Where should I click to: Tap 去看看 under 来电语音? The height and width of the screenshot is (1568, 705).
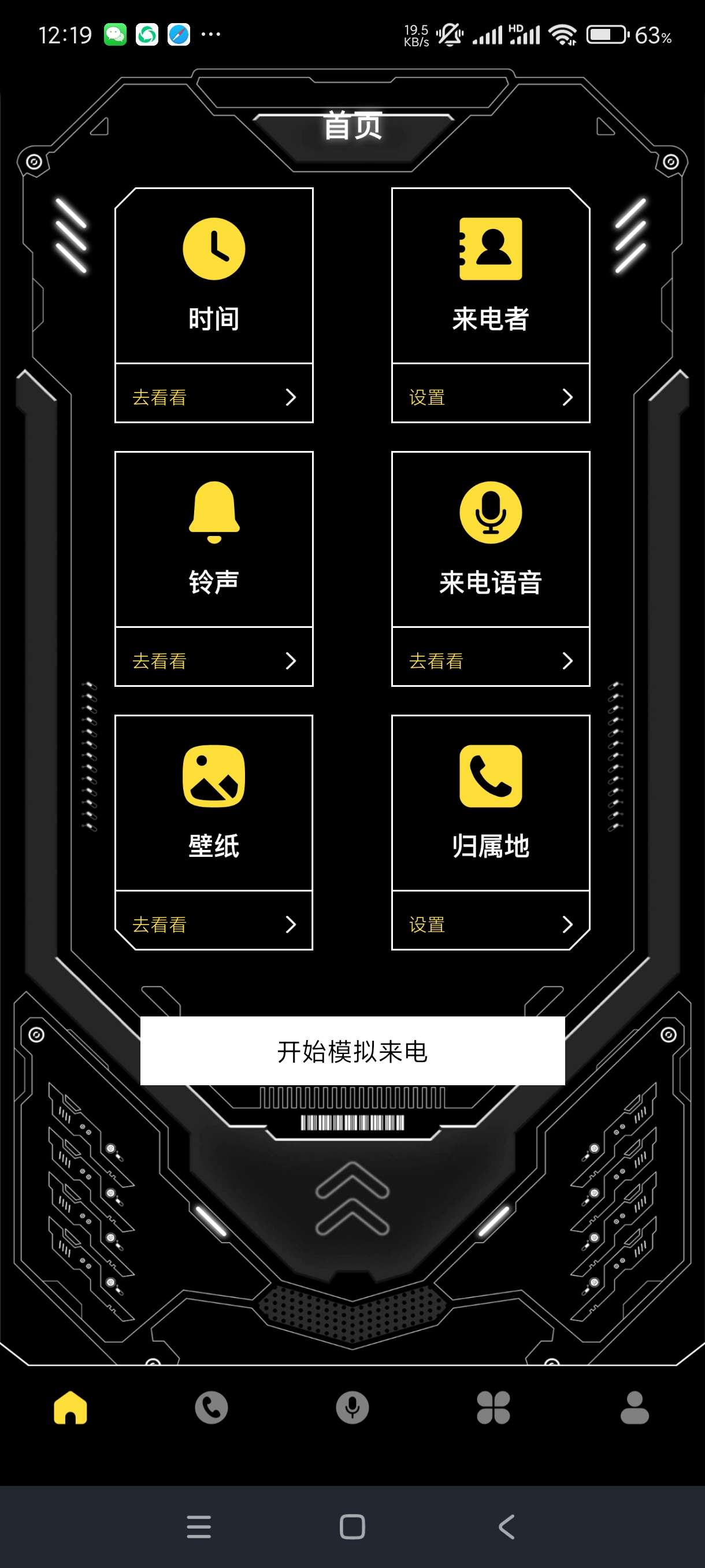pyautogui.click(x=490, y=660)
